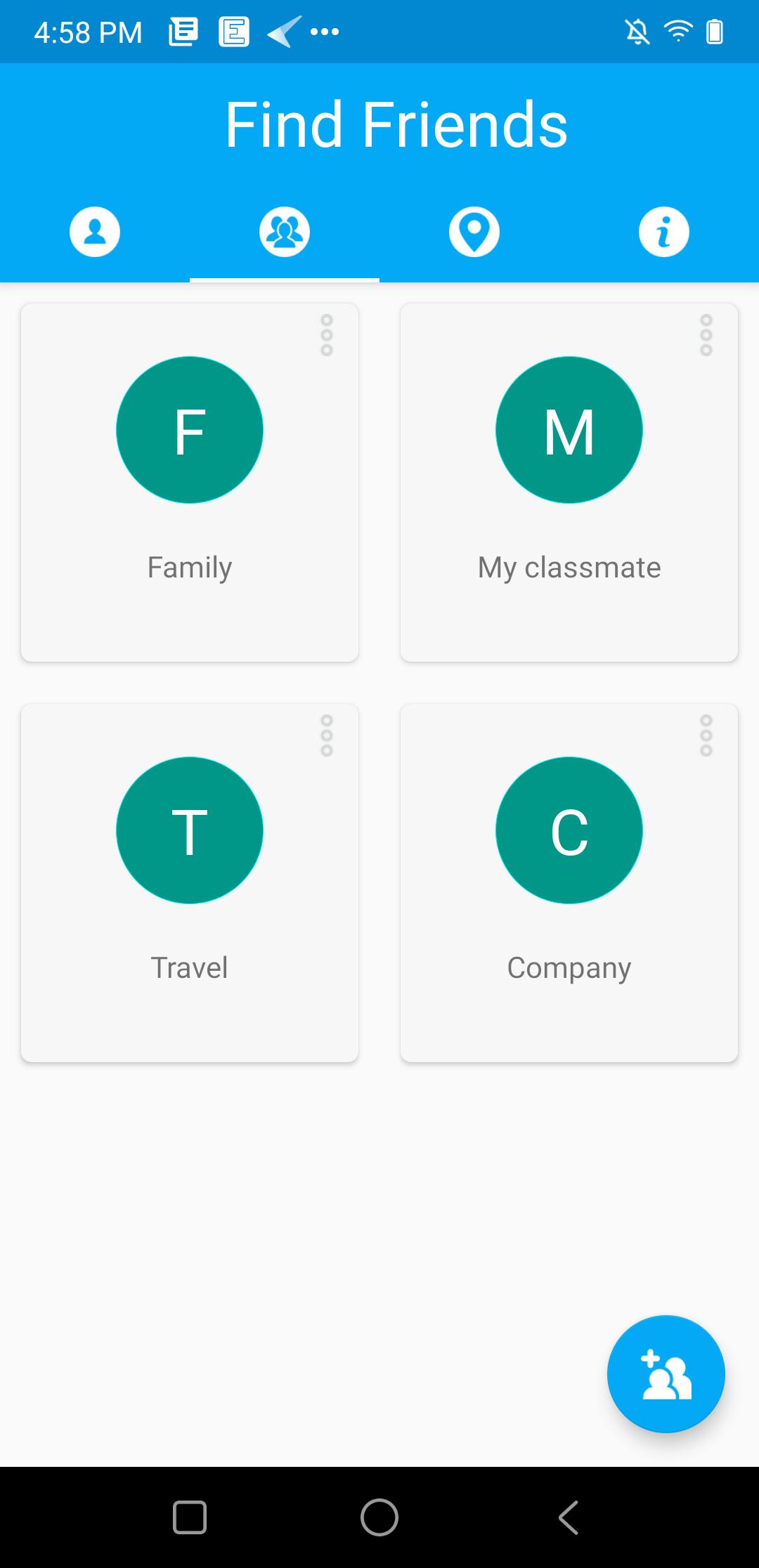The image size is (759, 1568).
Task: Open the My classmate group card
Action: (569, 483)
